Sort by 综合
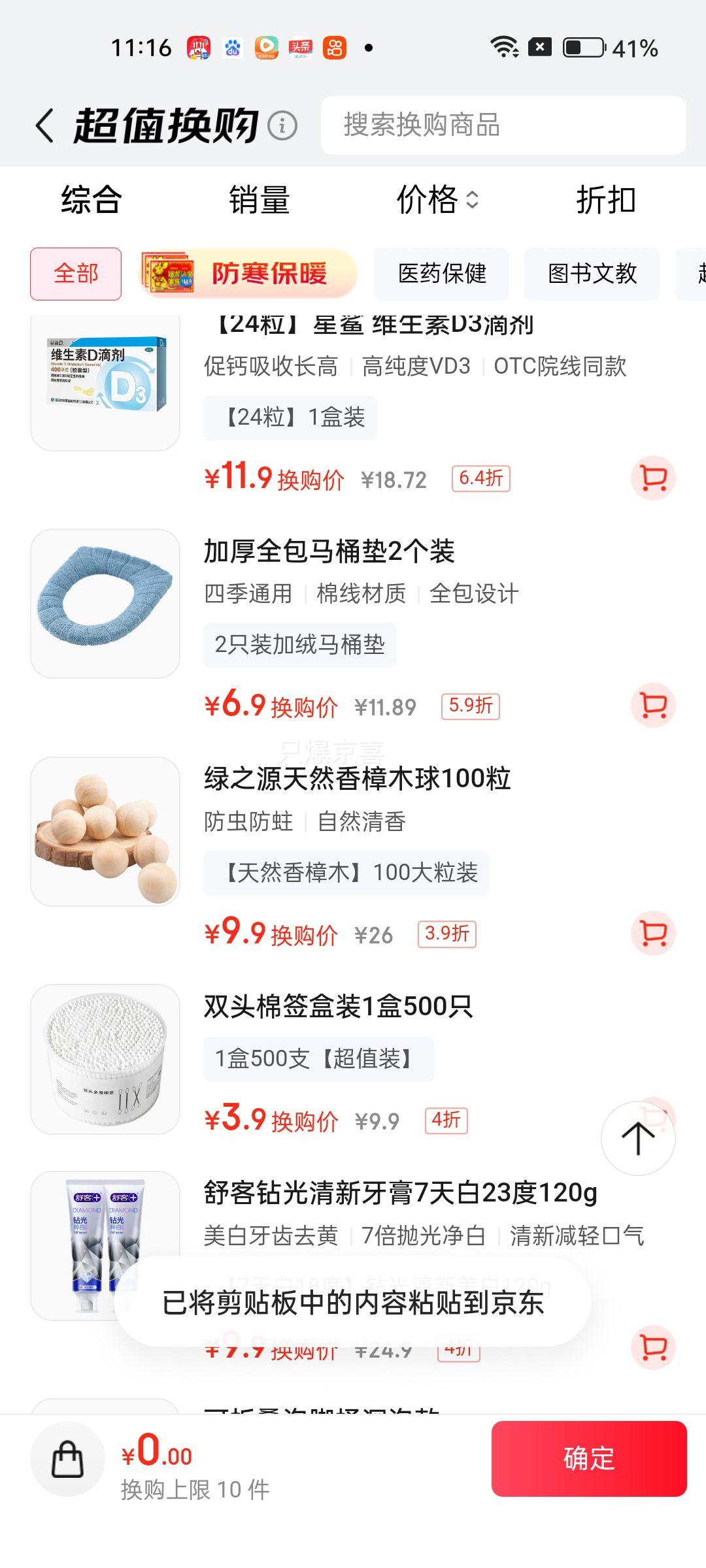Viewport: 706px width, 1568px height. pos(92,200)
